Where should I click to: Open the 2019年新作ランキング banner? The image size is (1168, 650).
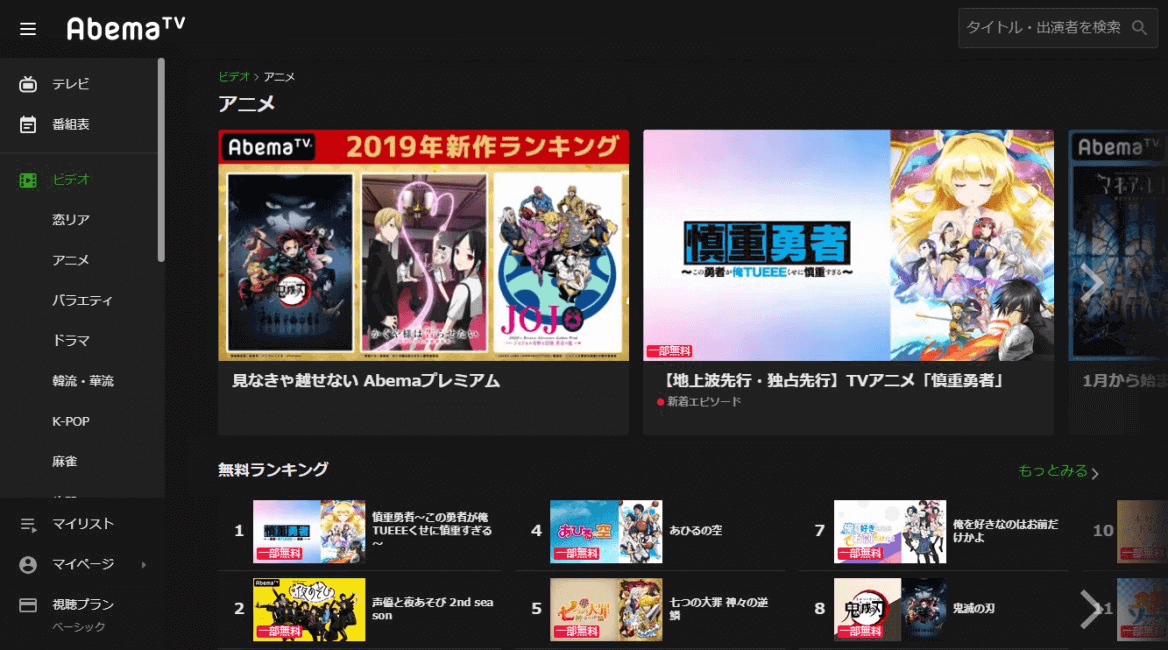(x=423, y=245)
